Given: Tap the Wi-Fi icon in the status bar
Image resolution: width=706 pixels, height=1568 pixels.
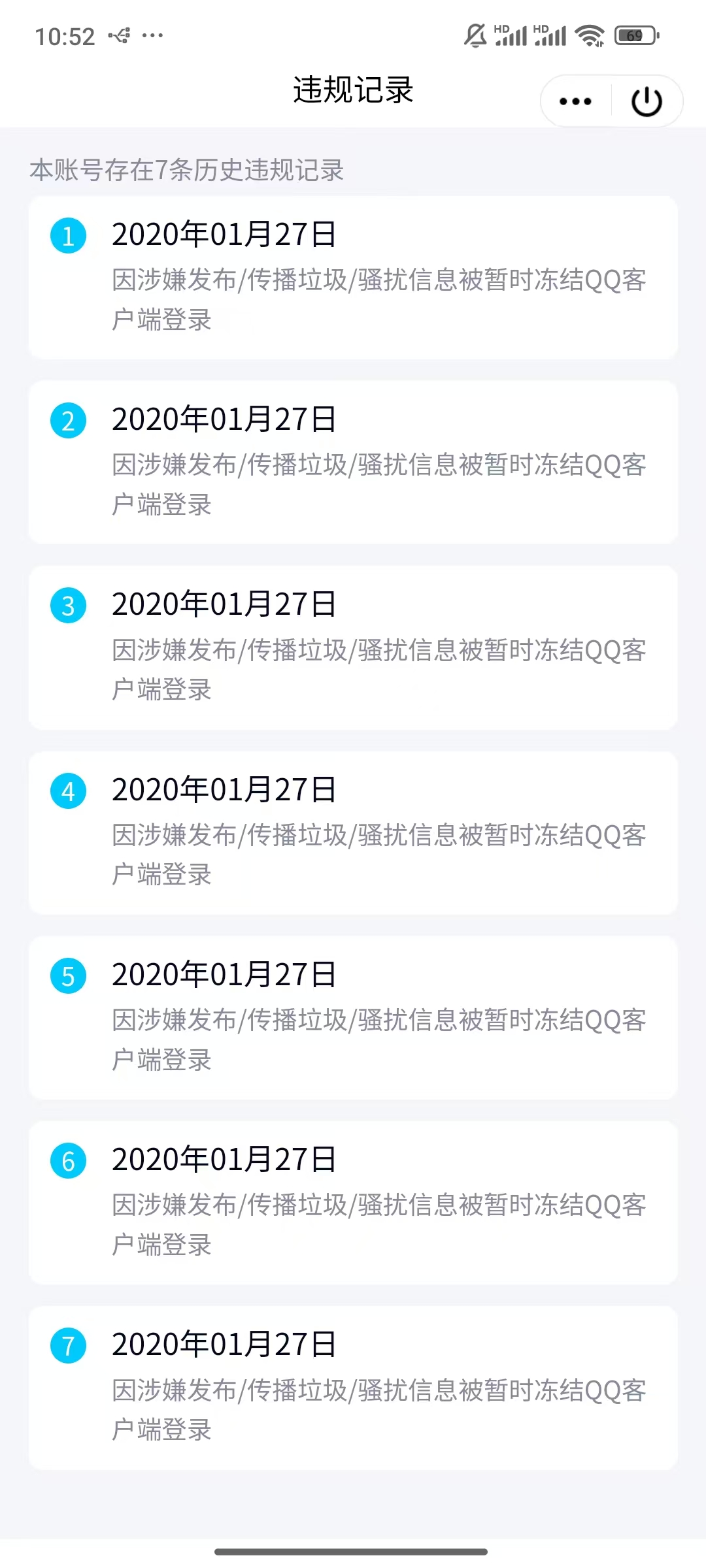Looking at the screenshot, I should click(589, 36).
